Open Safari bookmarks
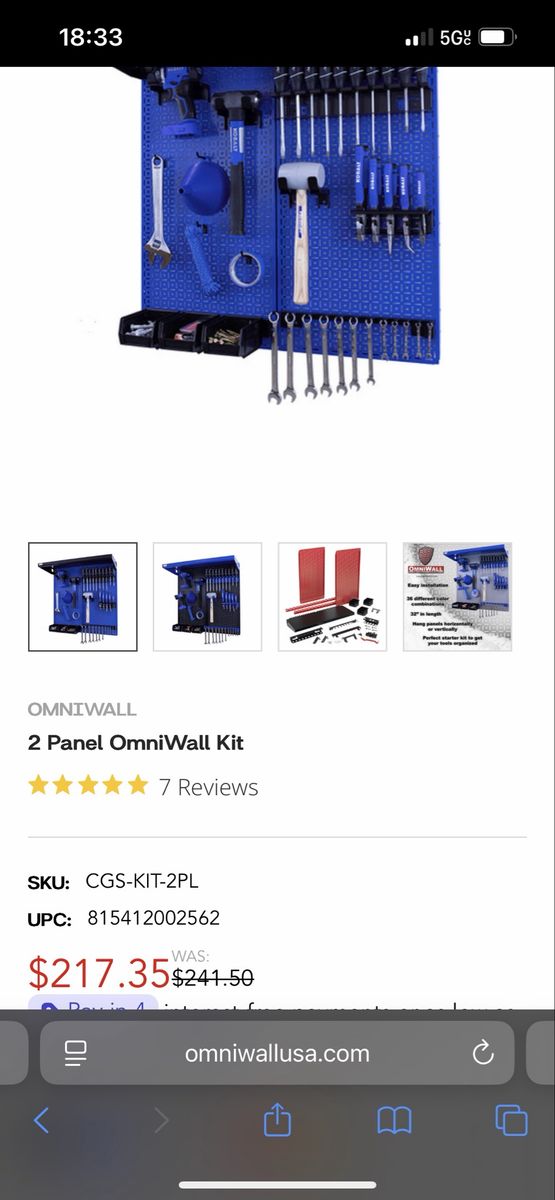 (x=395, y=1121)
